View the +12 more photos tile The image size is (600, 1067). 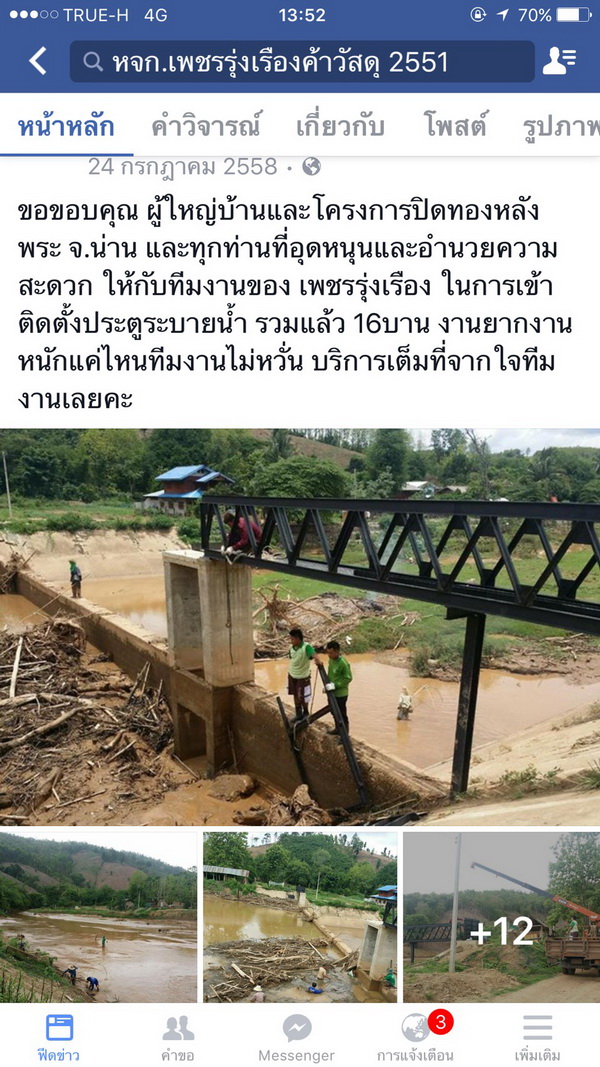[502, 917]
